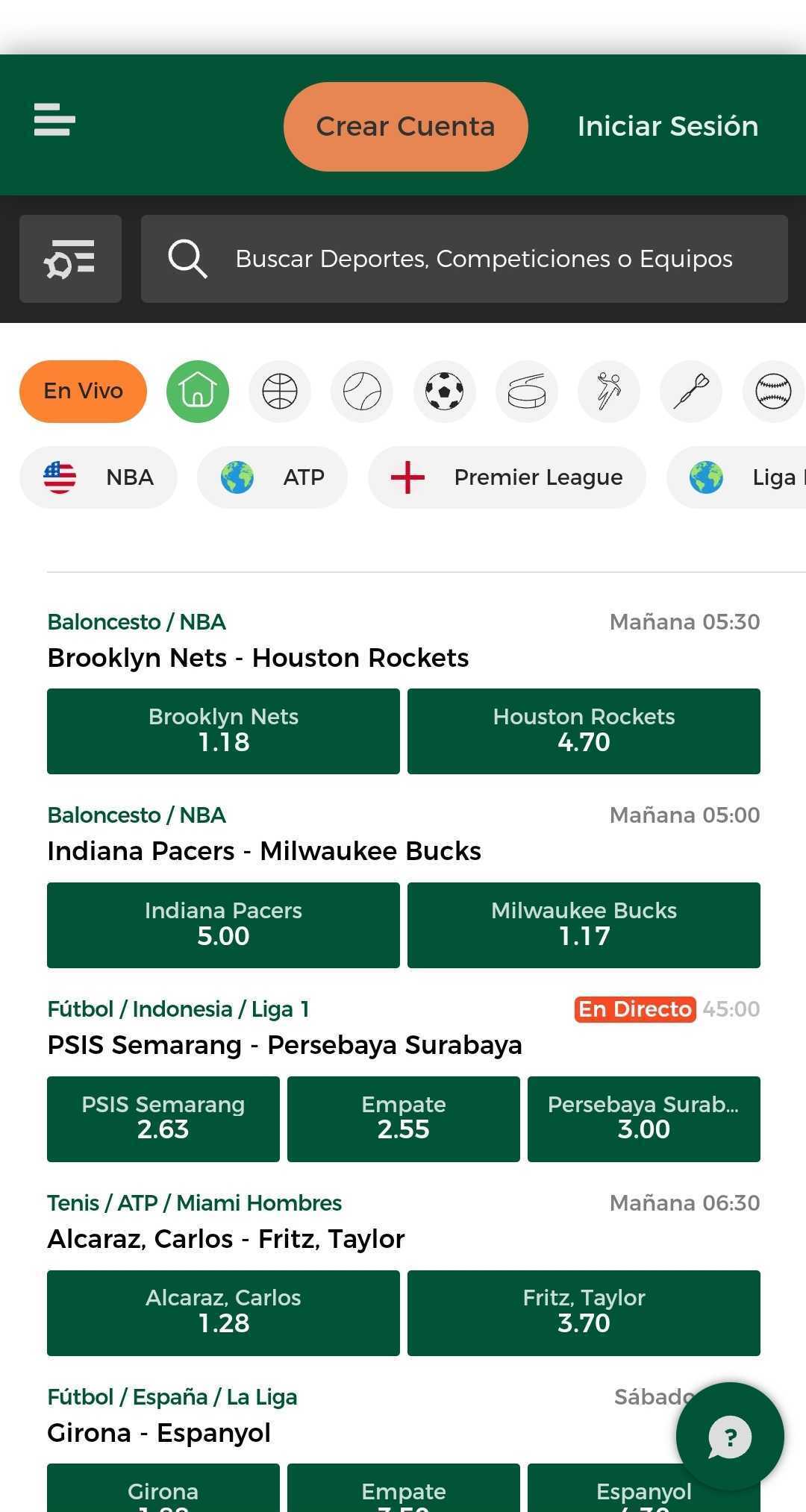Tap Iniciar Sesión
This screenshot has height=1512, width=806.
667,127
